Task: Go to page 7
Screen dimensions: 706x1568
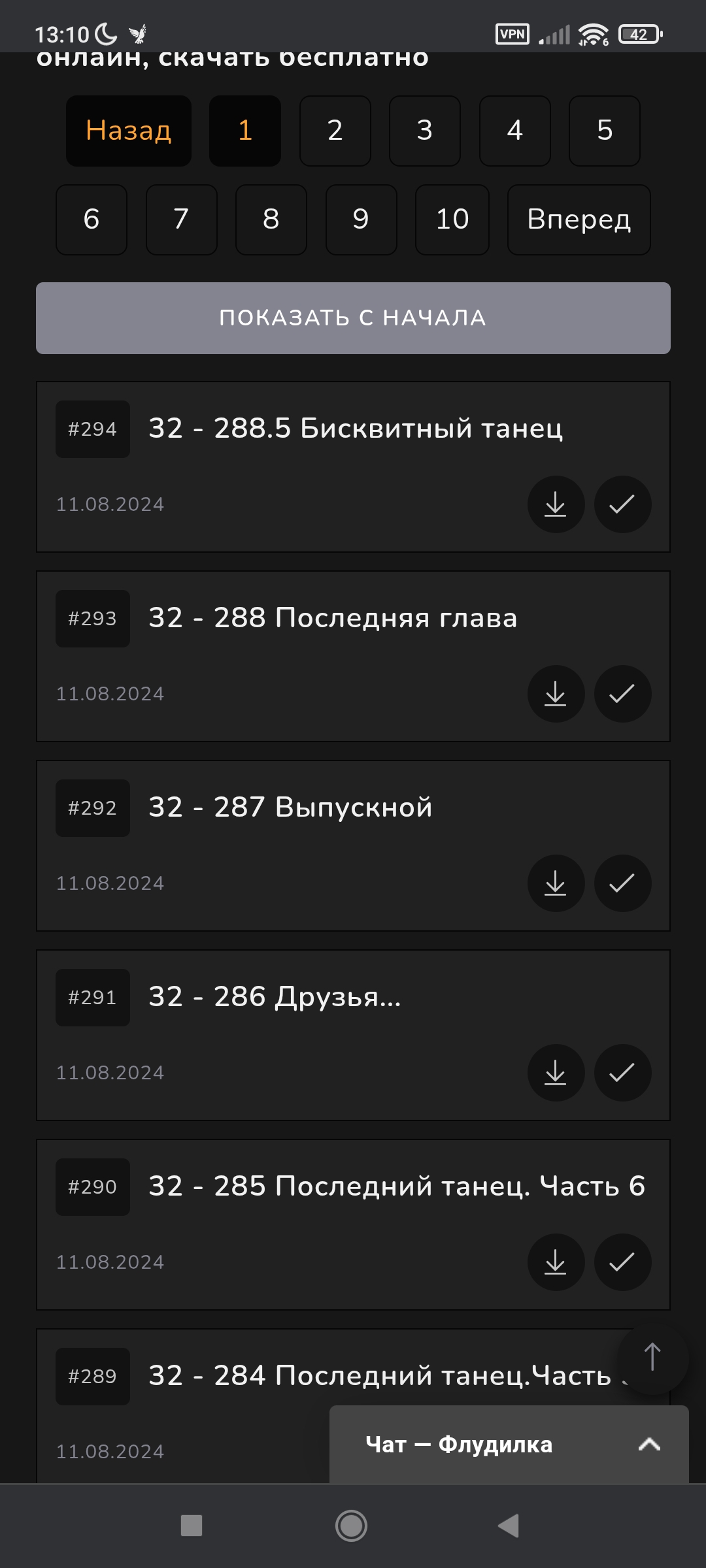Action: click(181, 220)
